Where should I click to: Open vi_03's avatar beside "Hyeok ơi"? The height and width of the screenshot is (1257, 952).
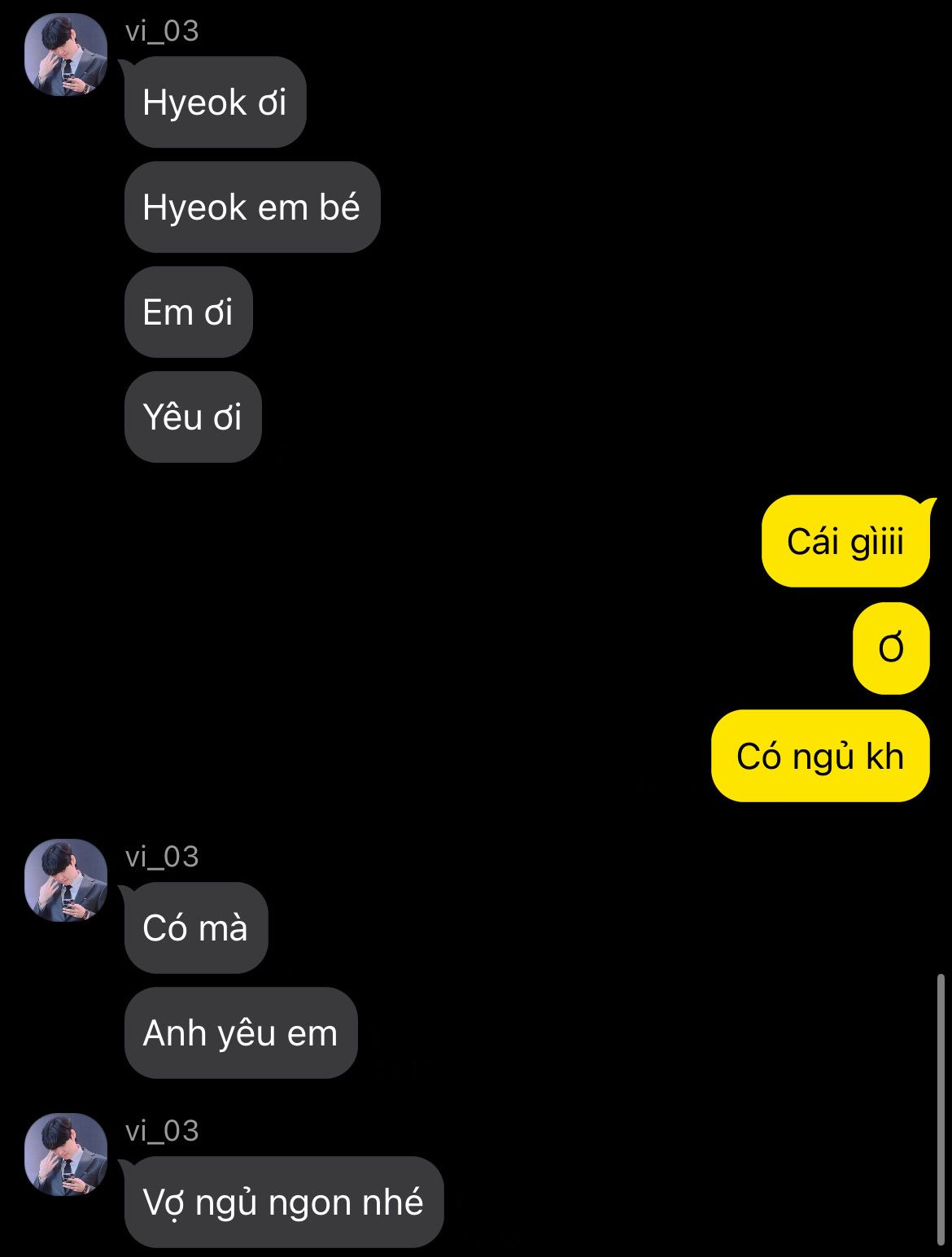coord(66,55)
